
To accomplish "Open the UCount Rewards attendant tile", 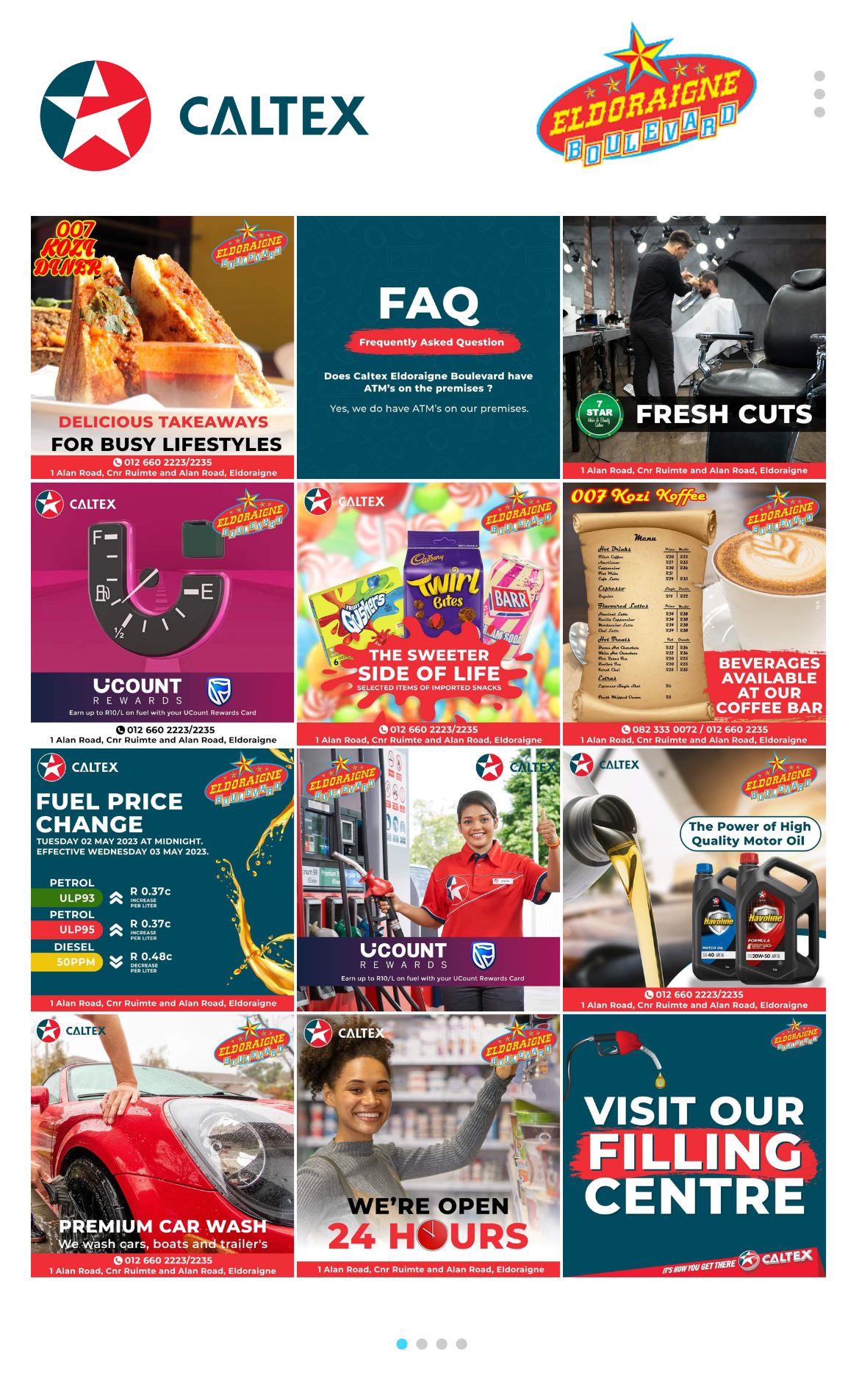I will coord(428,879).
